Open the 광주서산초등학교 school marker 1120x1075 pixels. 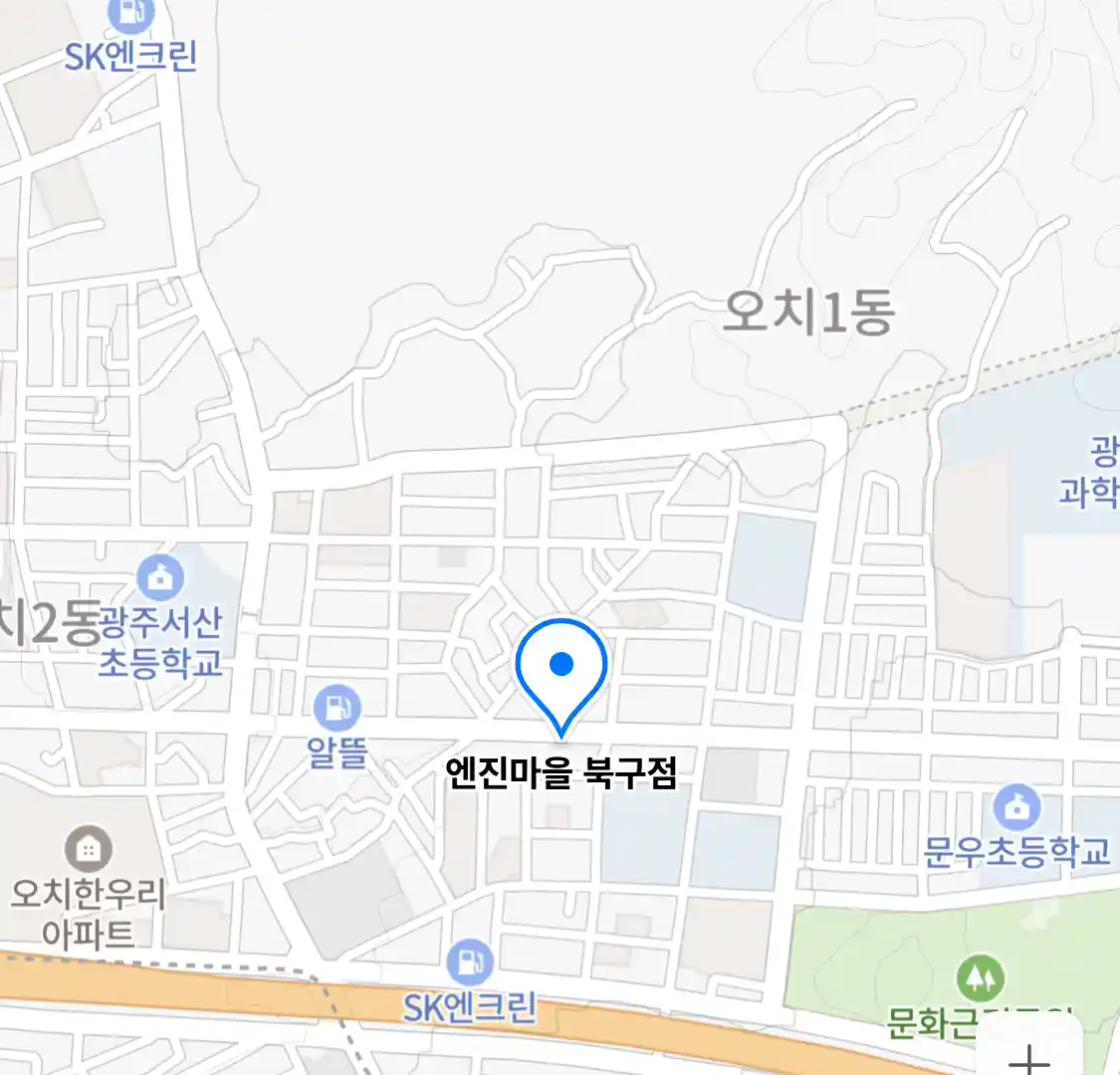(x=160, y=577)
